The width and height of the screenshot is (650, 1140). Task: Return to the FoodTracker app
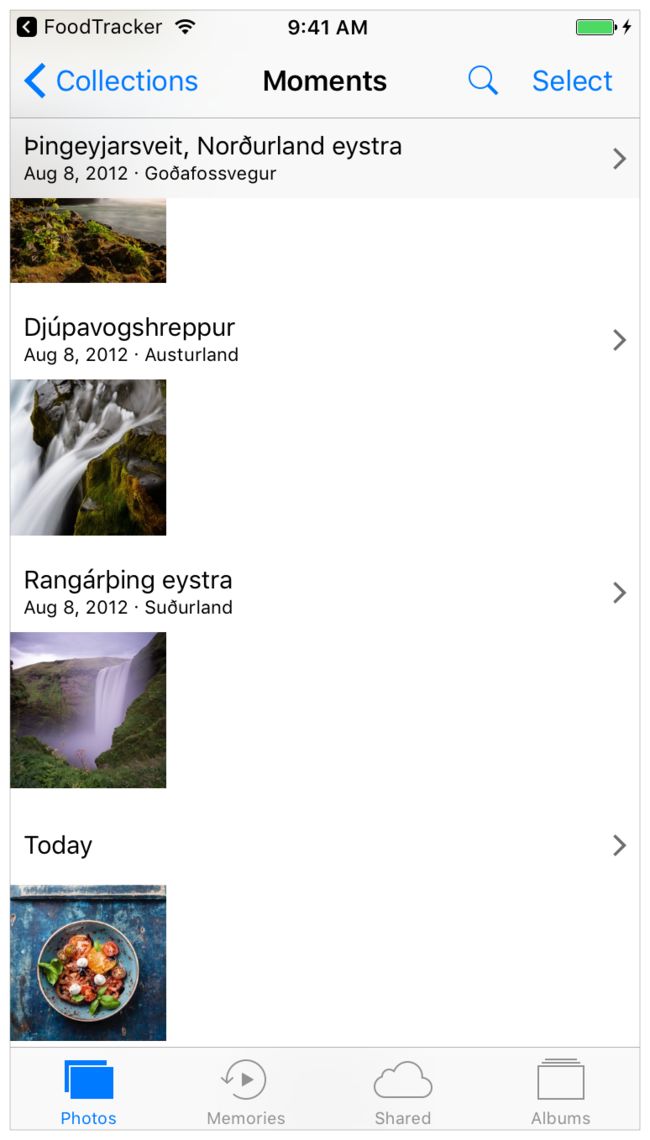[89, 28]
